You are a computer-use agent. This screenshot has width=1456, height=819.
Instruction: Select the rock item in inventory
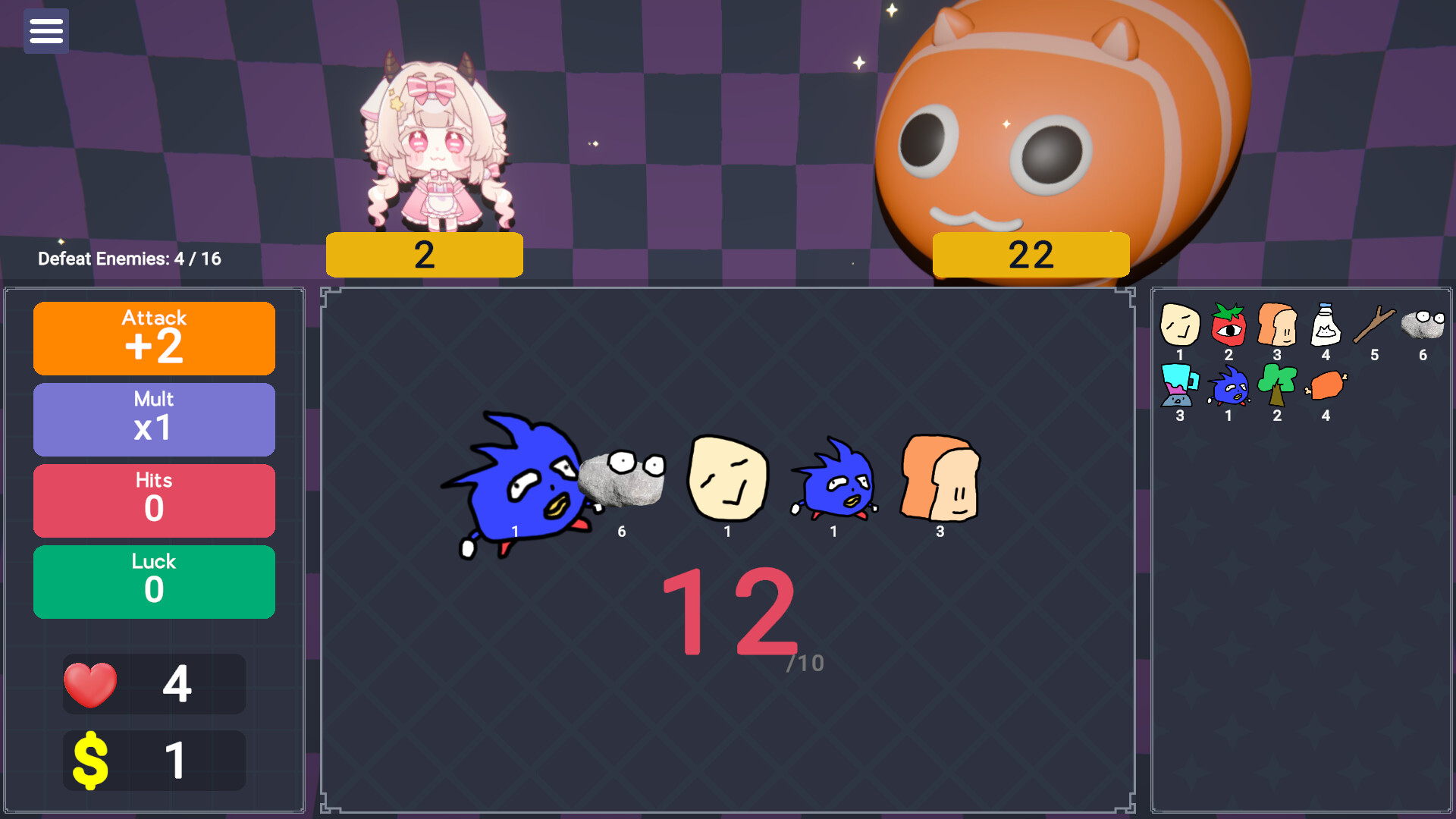(1423, 325)
